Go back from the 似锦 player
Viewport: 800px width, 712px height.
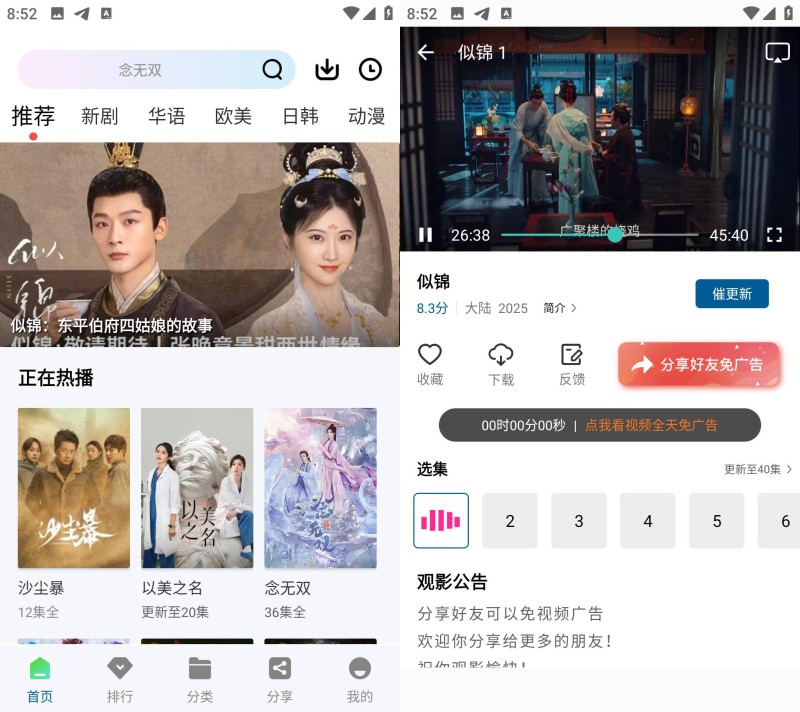(426, 52)
